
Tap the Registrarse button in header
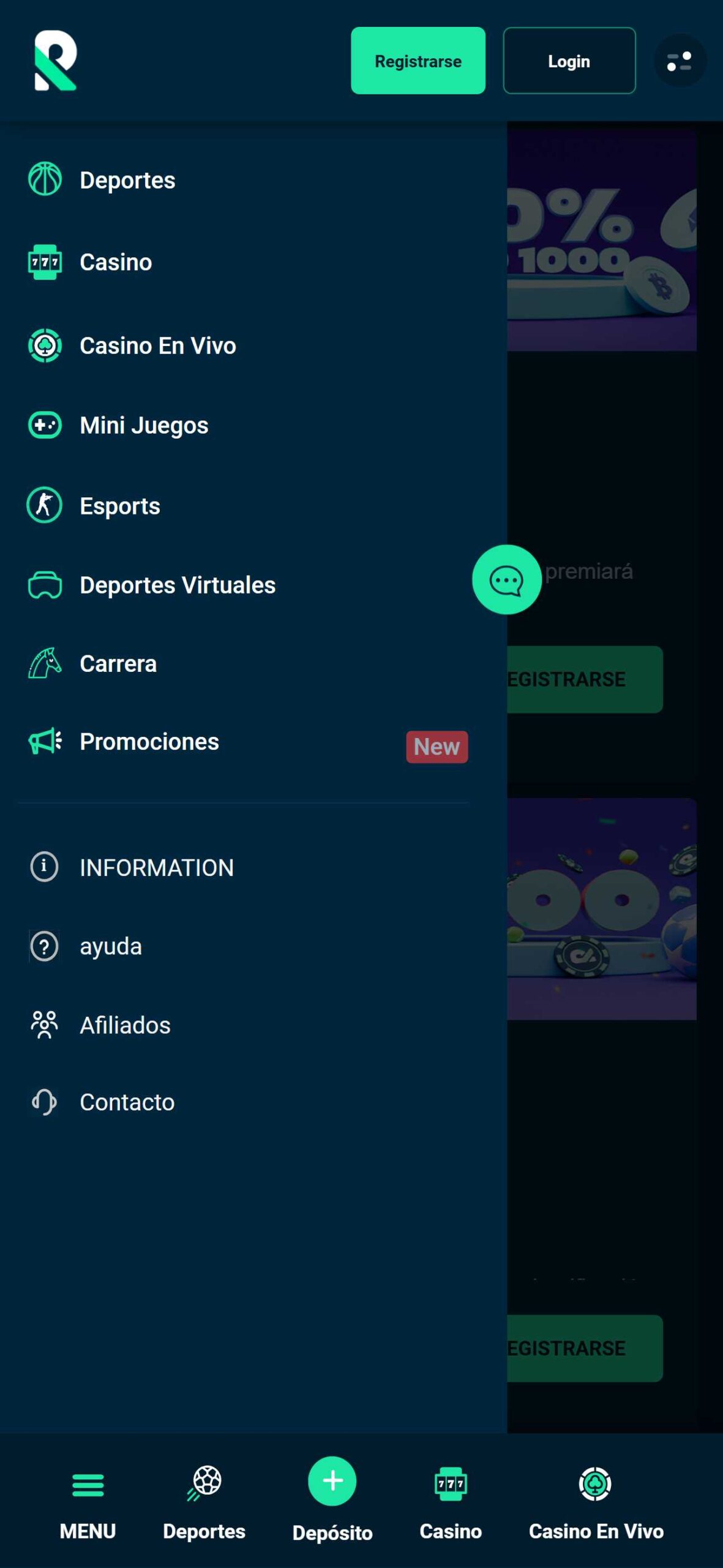click(418, 61)
